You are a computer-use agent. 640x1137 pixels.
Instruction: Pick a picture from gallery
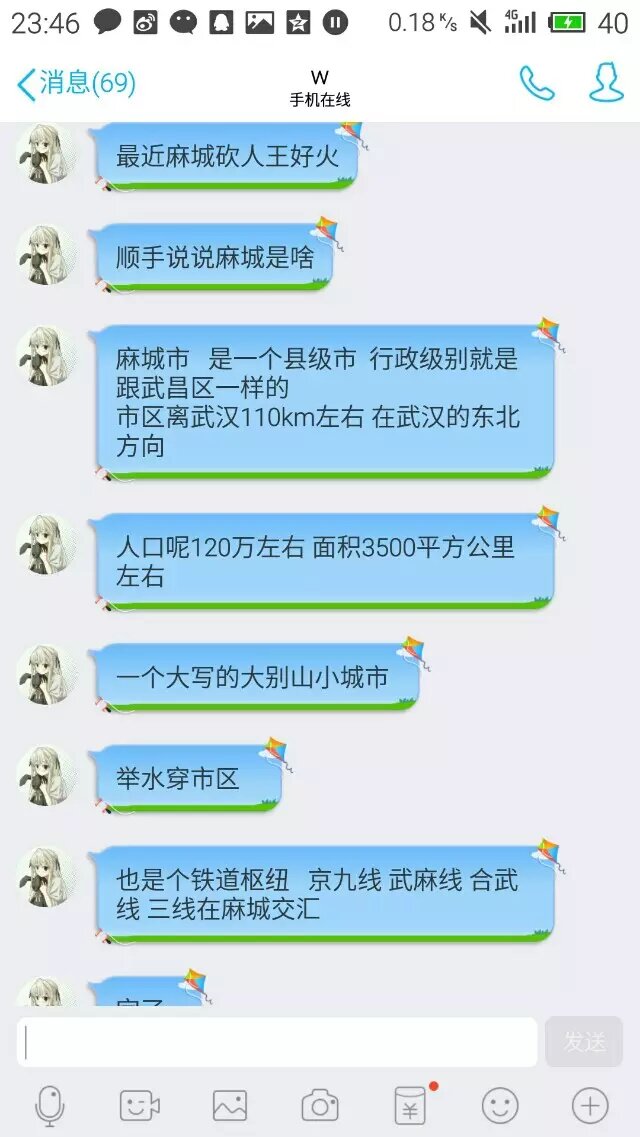point(230,1105)
